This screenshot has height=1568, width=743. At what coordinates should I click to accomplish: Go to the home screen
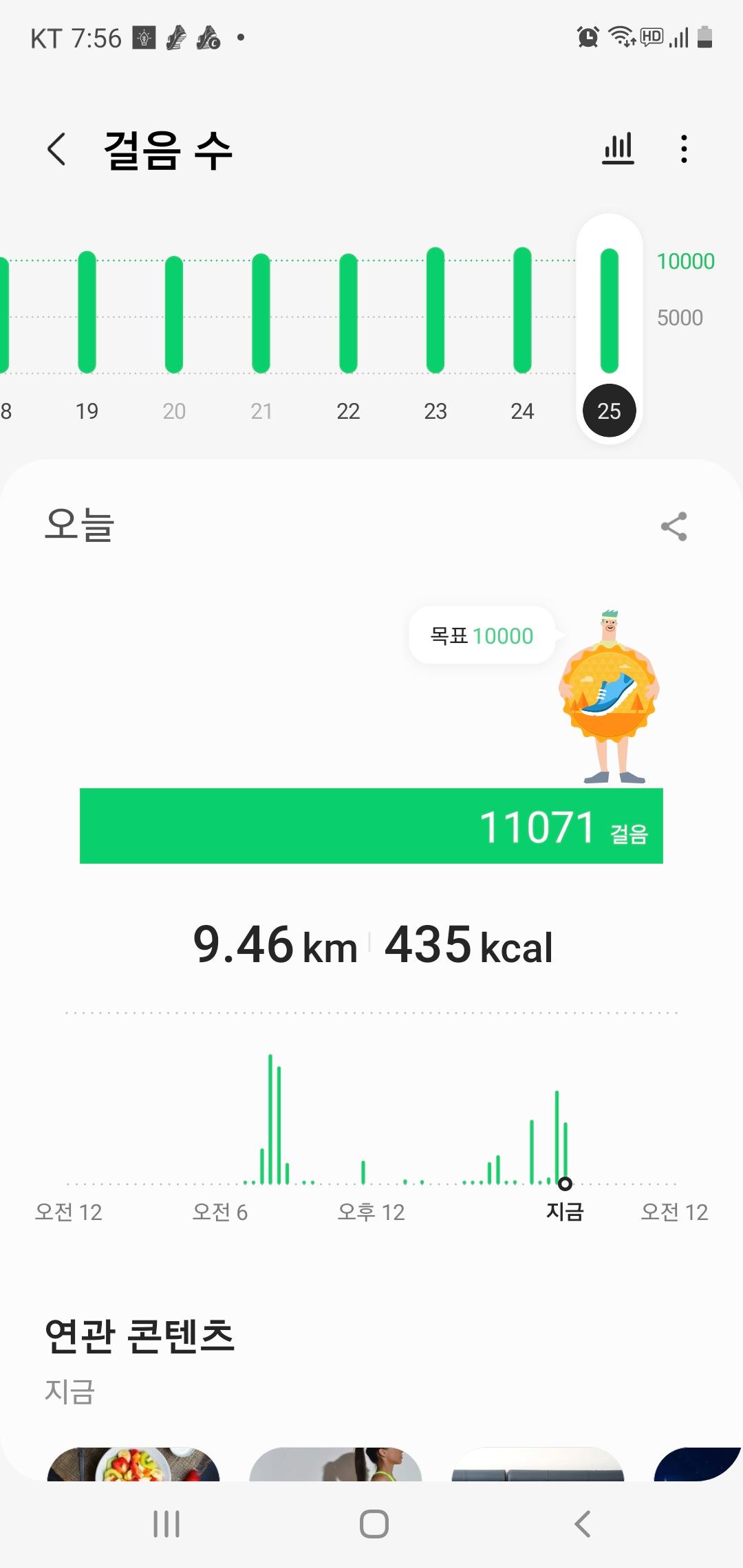pos(374,1524)
